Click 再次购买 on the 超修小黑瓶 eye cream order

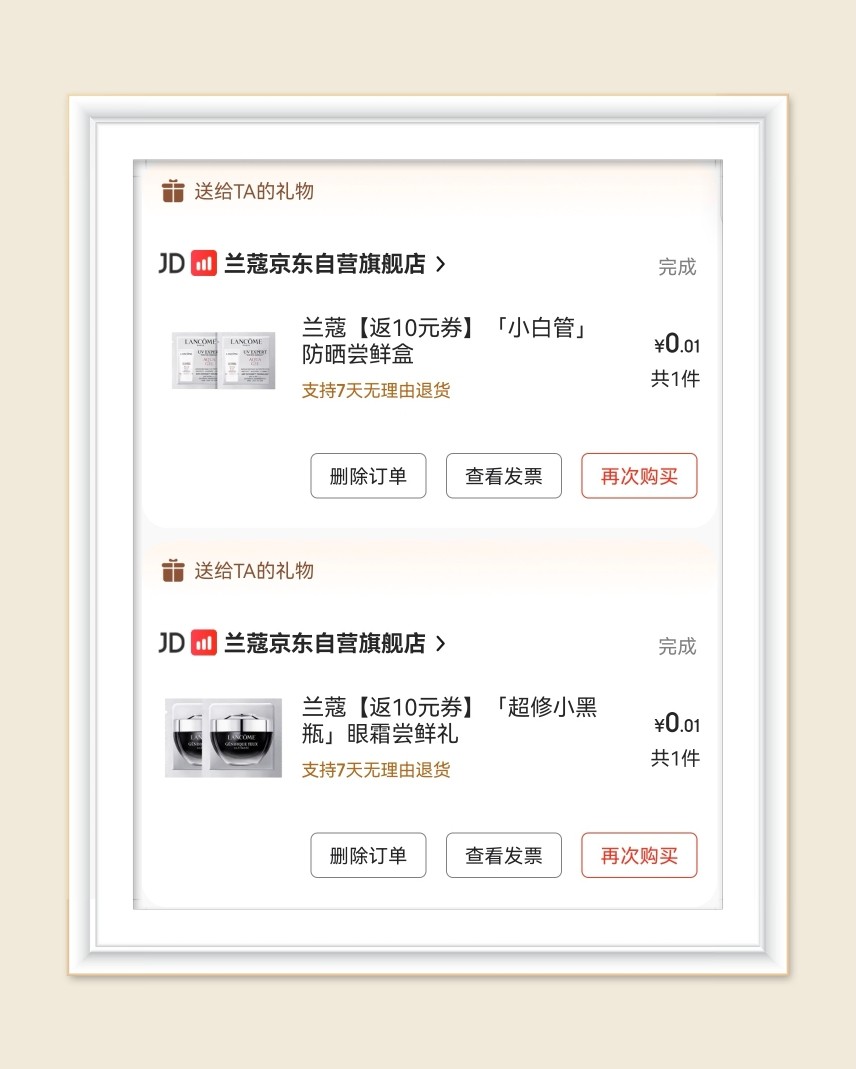pyautogui.click(x=639, y=855)
